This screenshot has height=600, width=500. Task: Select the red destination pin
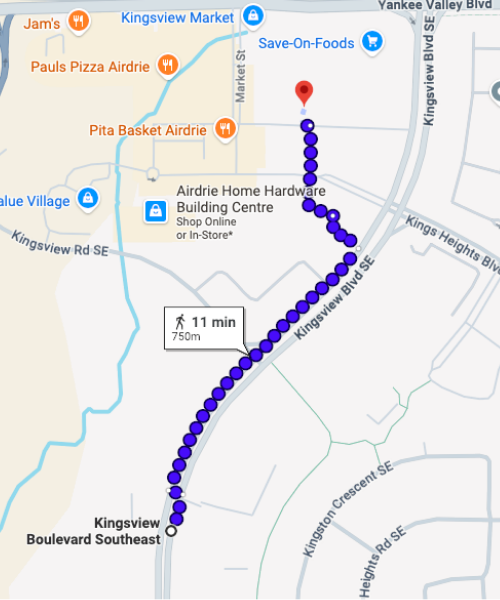pos(304,93)
